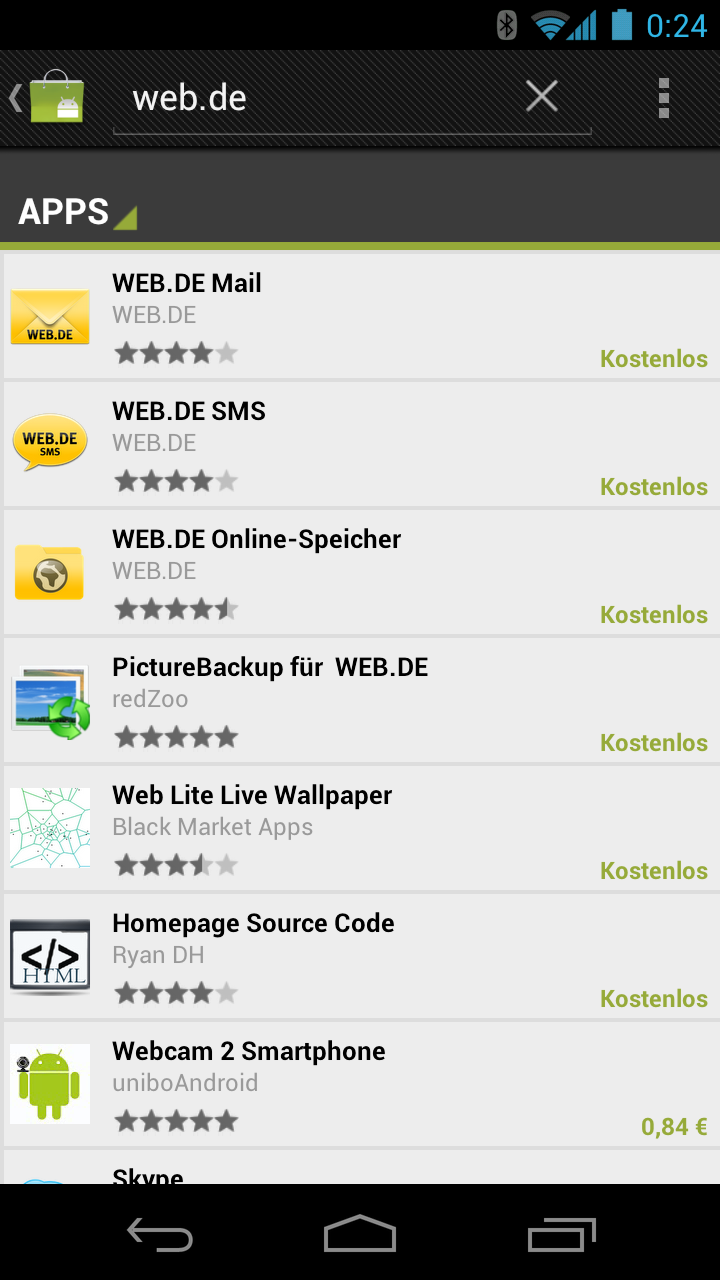This screenshot has height=1280, width=720.
Task: Expand the APPS category dropdown
Action: pos(78,212)
